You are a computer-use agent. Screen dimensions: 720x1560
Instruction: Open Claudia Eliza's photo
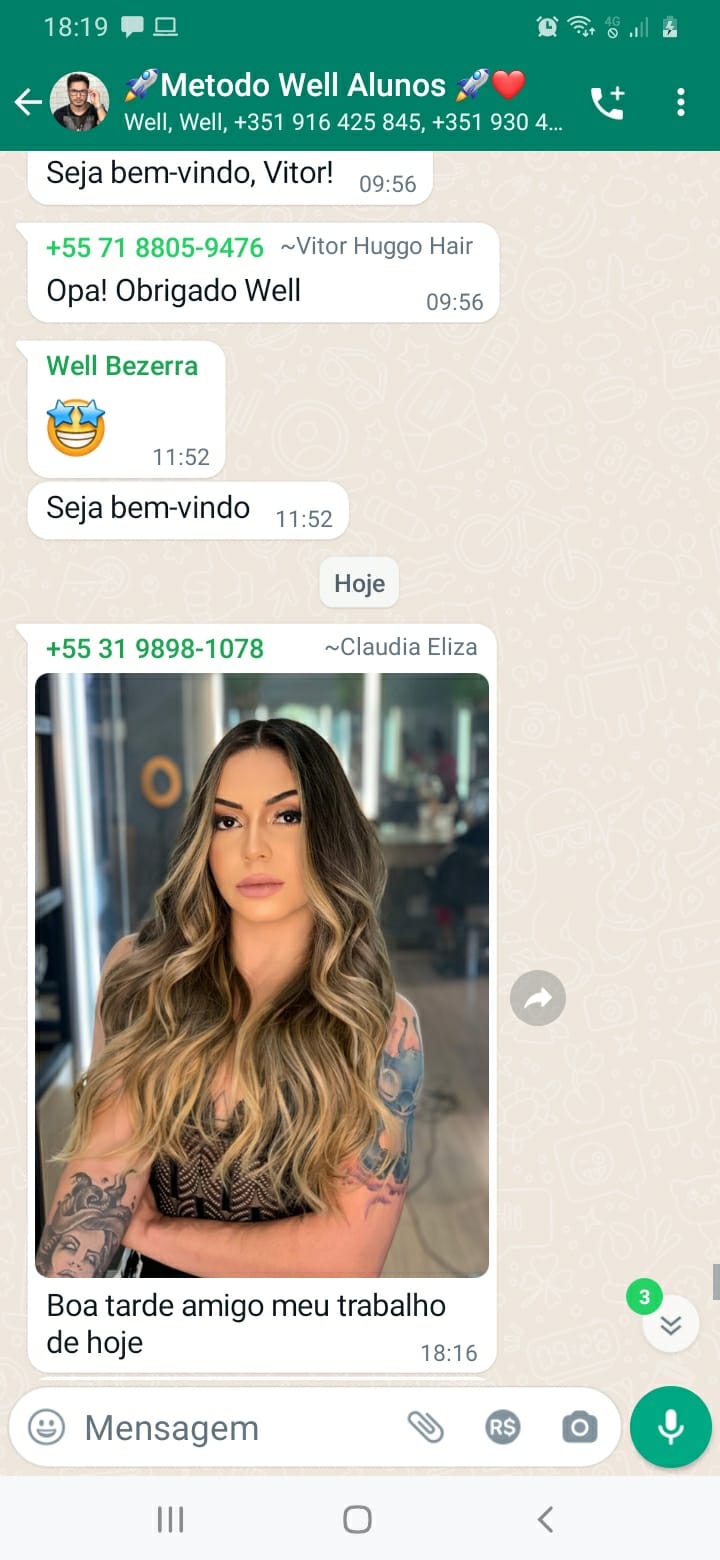(262, 975)
